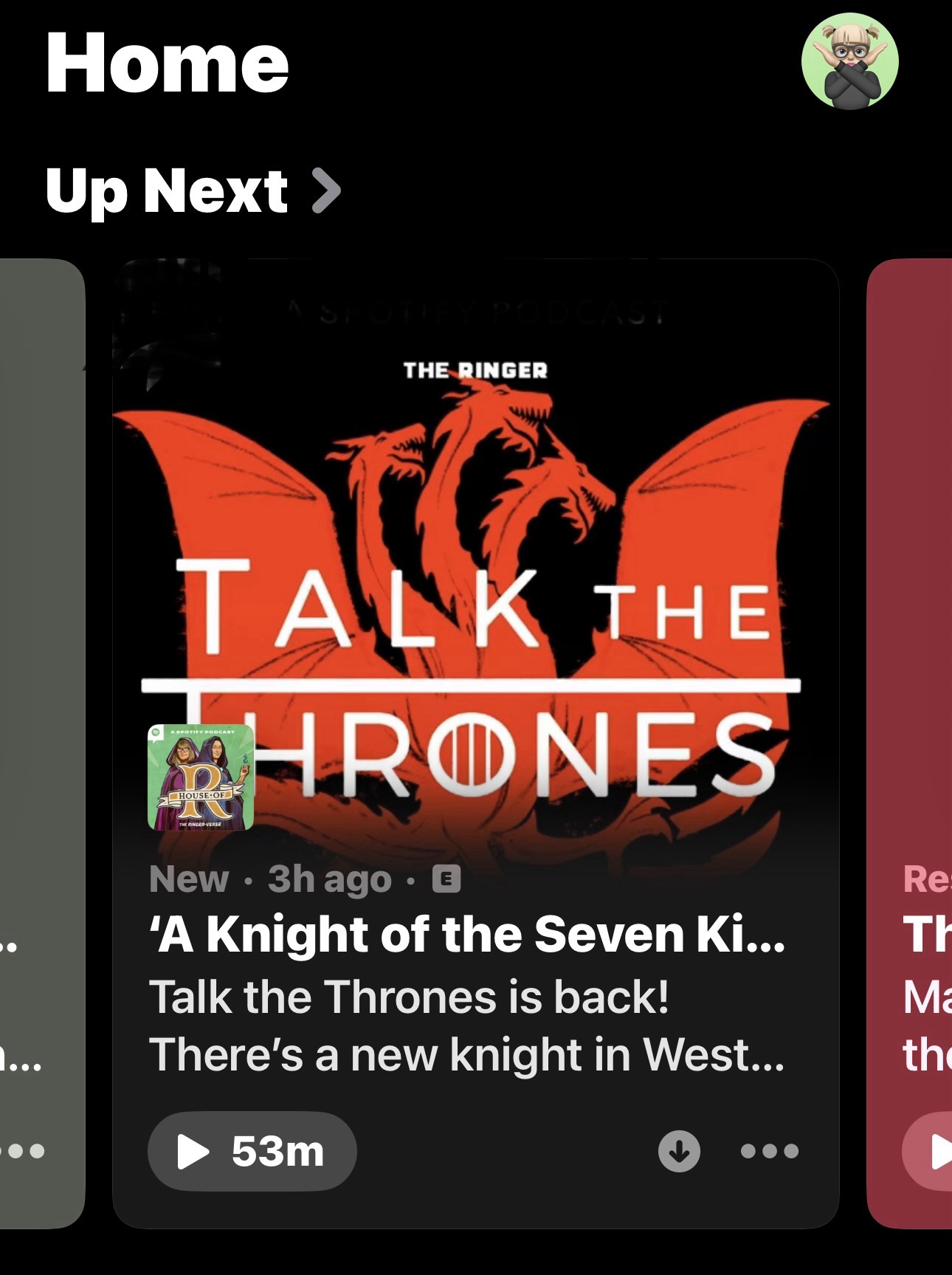This screenshot has height=1275, width=952.
Task: Open the Up Next list
Action: click(193, 190)
